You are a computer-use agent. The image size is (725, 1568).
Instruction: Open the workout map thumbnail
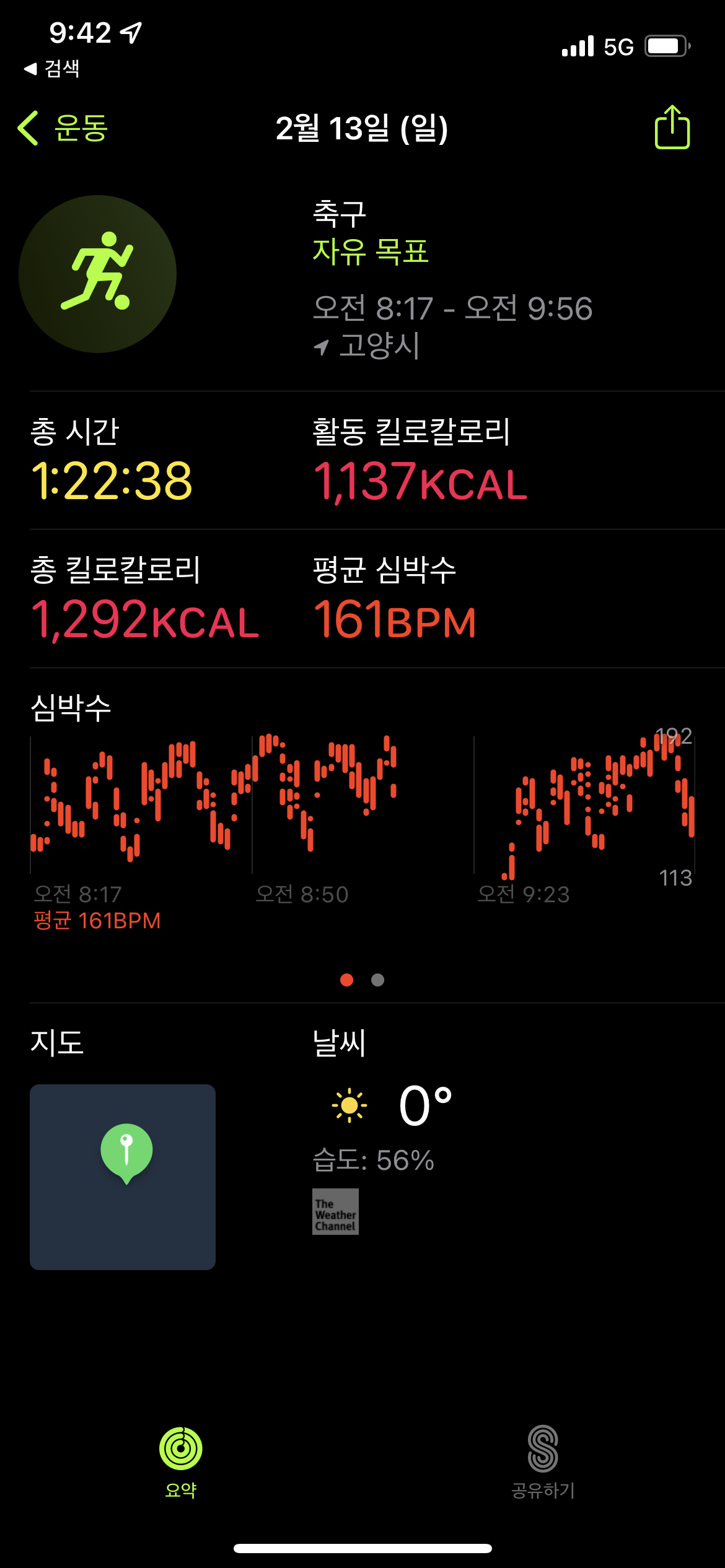pyautogui.click(x=123, y=1177)
